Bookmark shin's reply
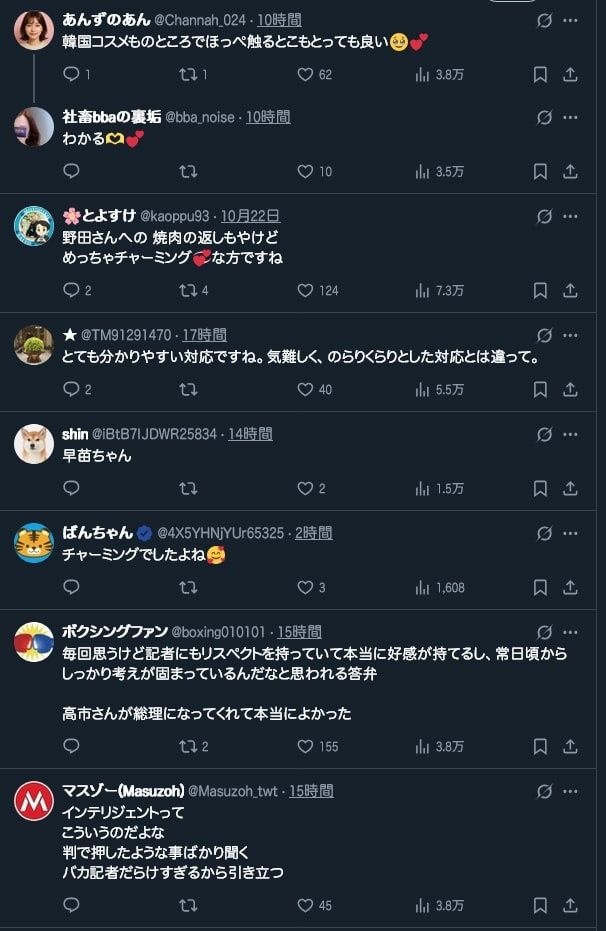This screenshot has width=606, height=931. (540, 488)
